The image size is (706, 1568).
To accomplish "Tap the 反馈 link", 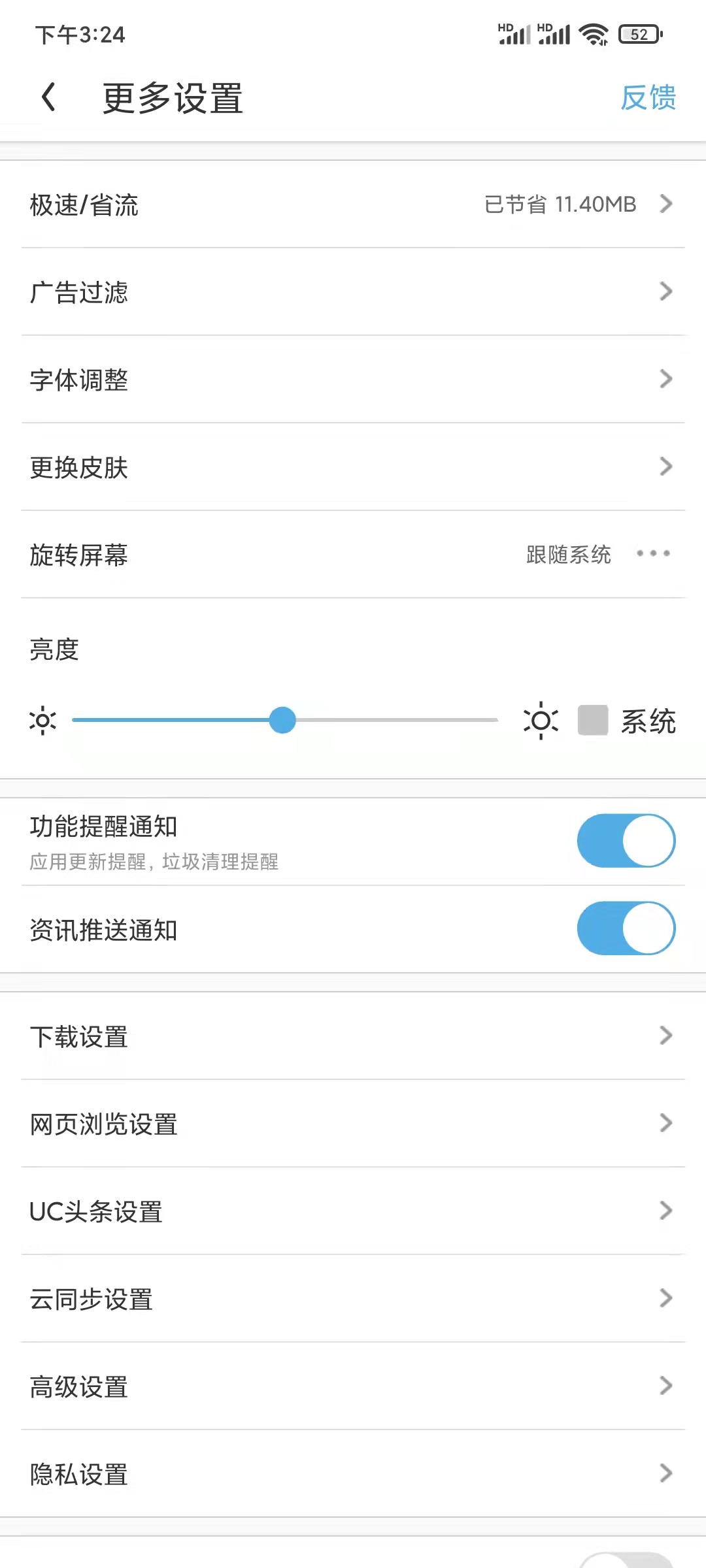I will click(649, 98).
